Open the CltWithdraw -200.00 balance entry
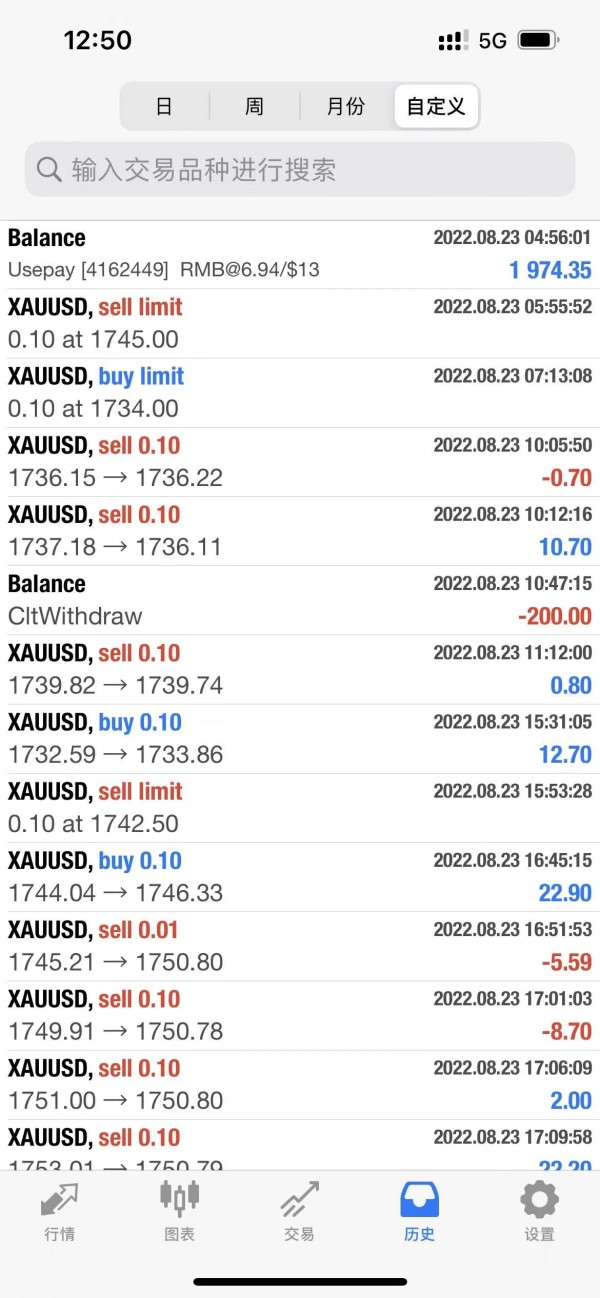600x1298 pixels. click(x=300, y=600)
